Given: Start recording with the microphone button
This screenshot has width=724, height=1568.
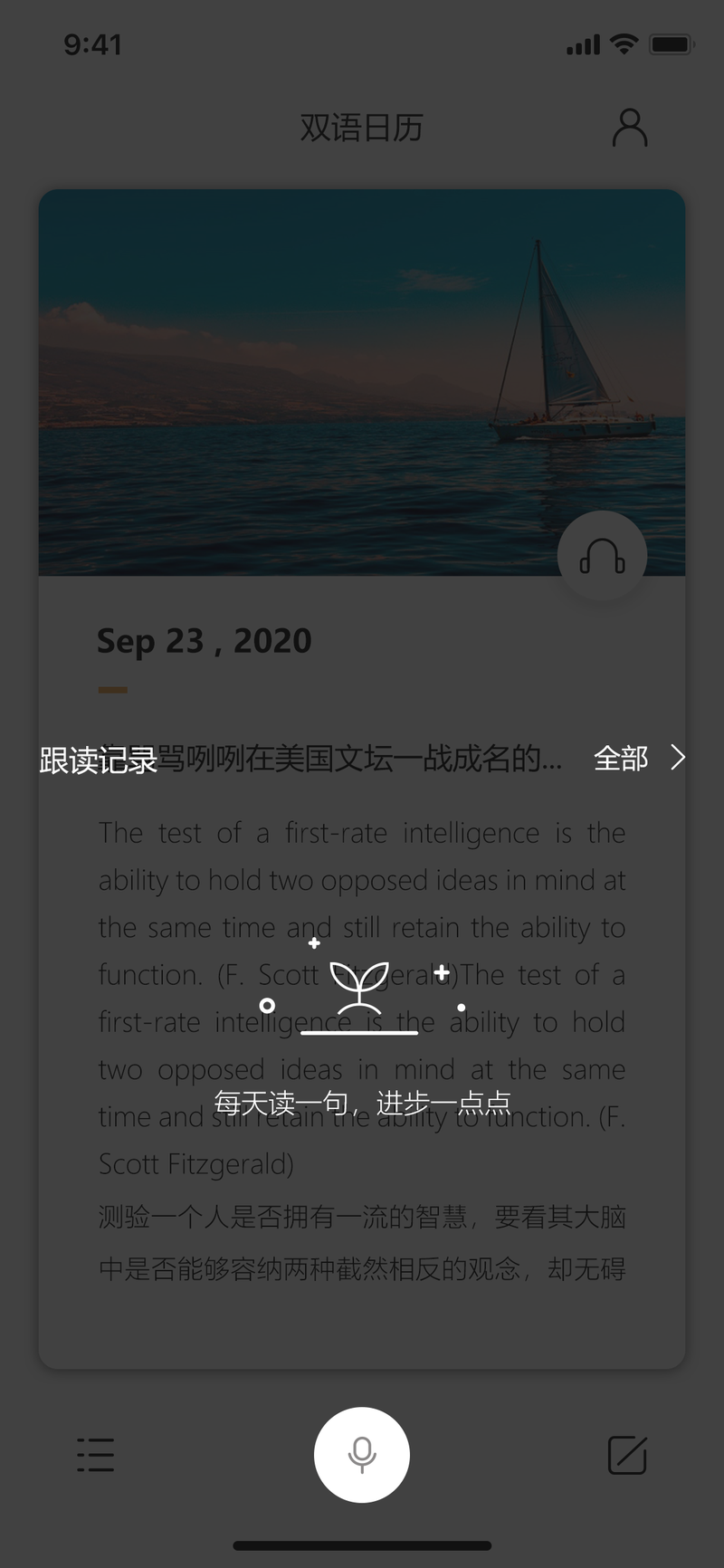Looking at the screenshot, I should (362, 1455).
